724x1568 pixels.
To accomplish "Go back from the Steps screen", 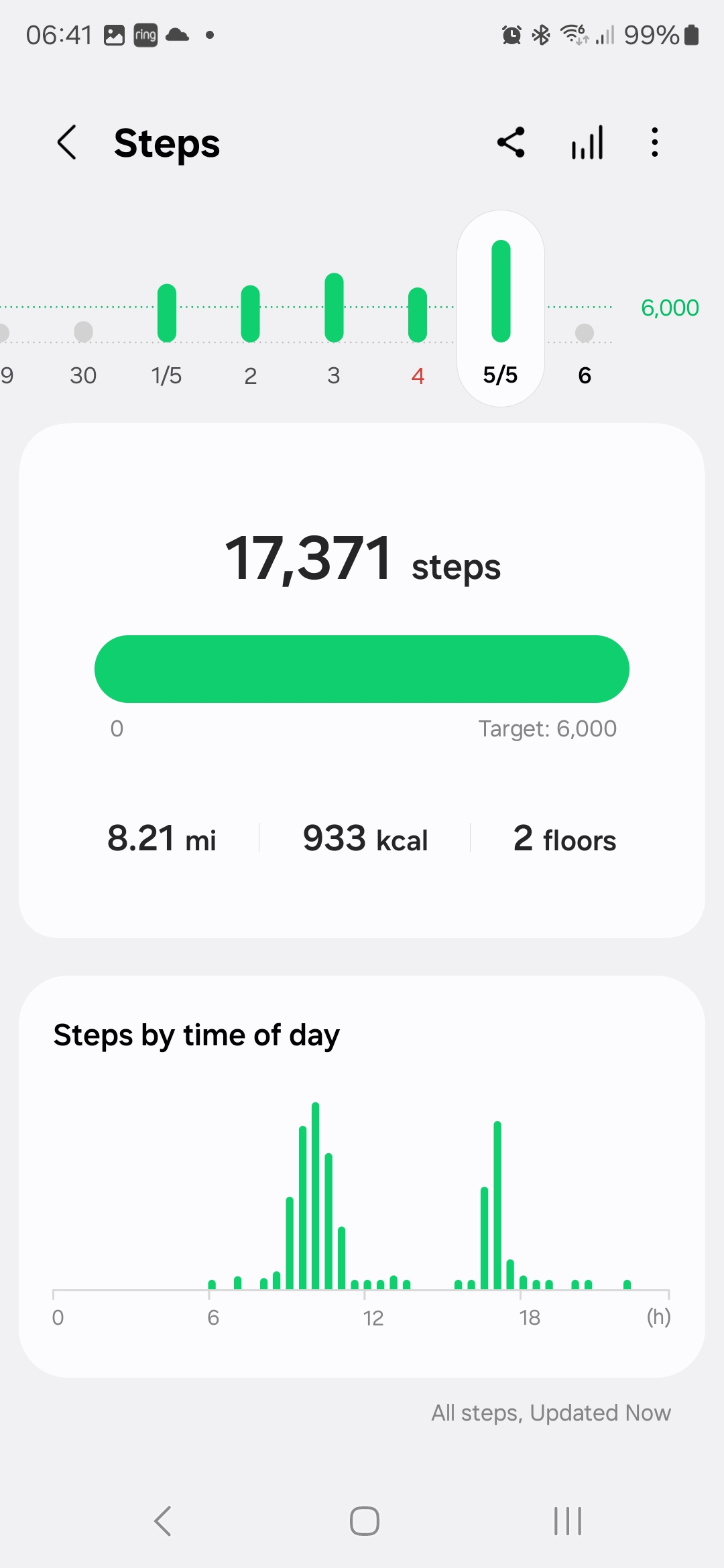I will click(67, 142).
